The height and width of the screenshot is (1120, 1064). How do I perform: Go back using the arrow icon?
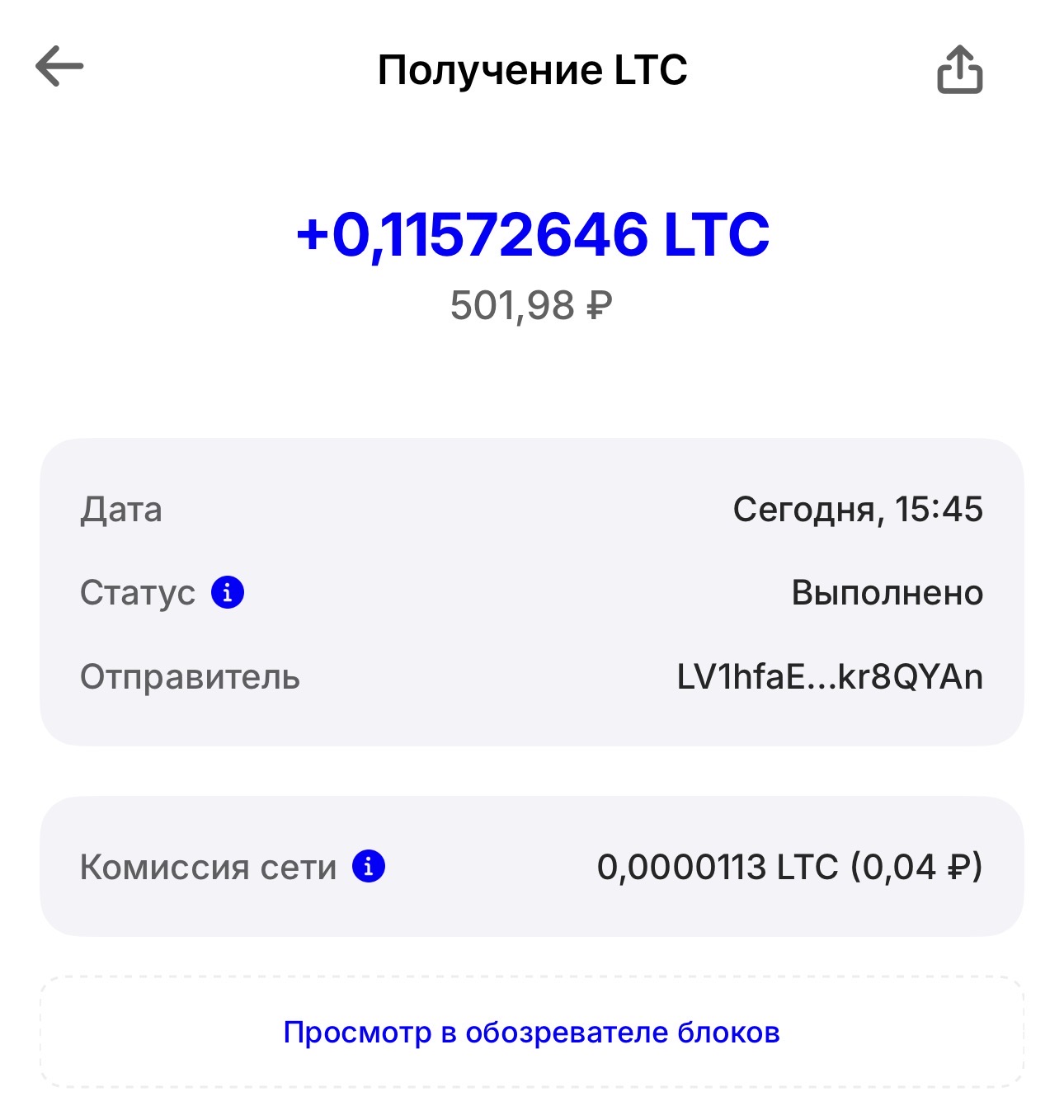click(x=59, y=67)
